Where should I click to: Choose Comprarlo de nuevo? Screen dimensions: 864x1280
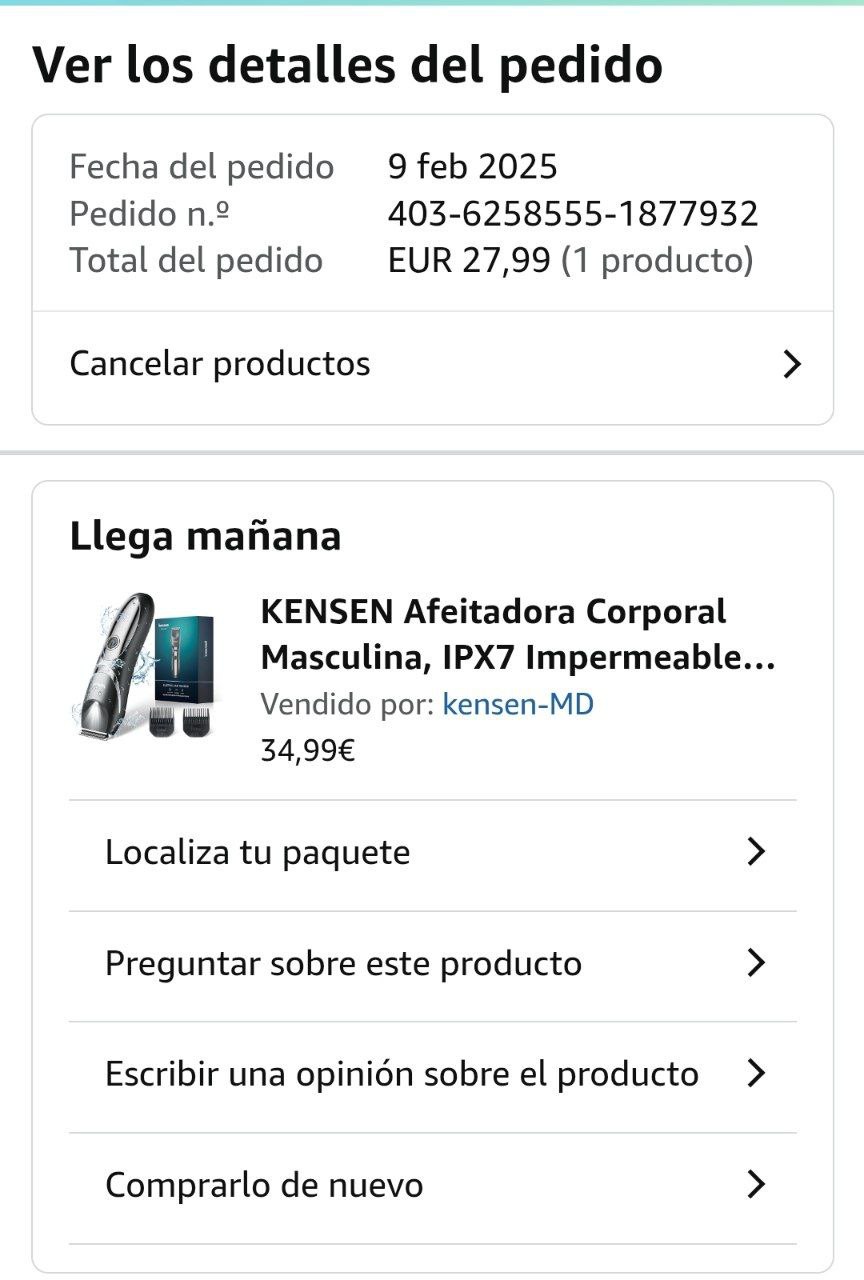pyautogui.click(x=432, y=1186)
